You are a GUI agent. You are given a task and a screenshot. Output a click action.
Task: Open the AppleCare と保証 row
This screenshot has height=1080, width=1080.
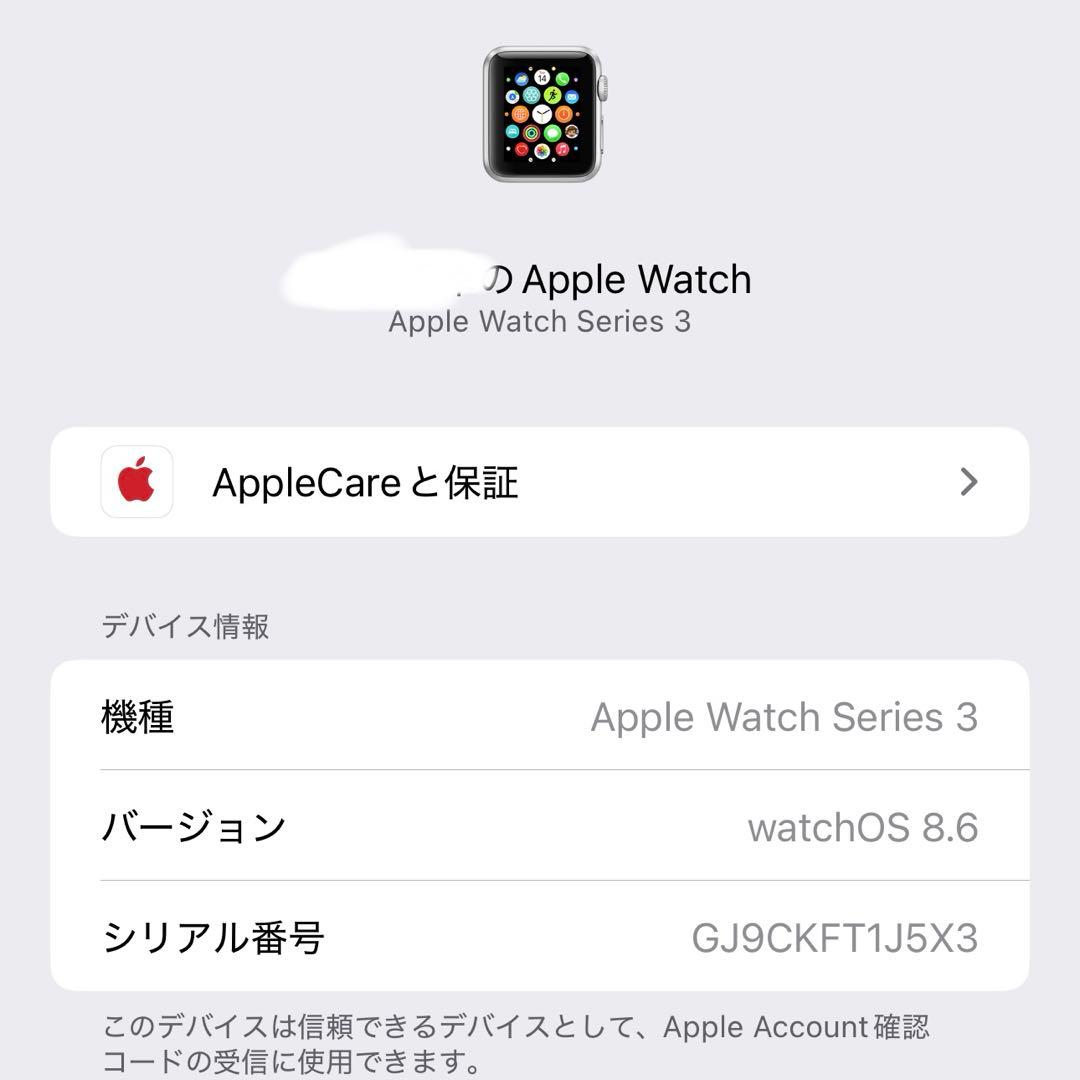[540, 482]
